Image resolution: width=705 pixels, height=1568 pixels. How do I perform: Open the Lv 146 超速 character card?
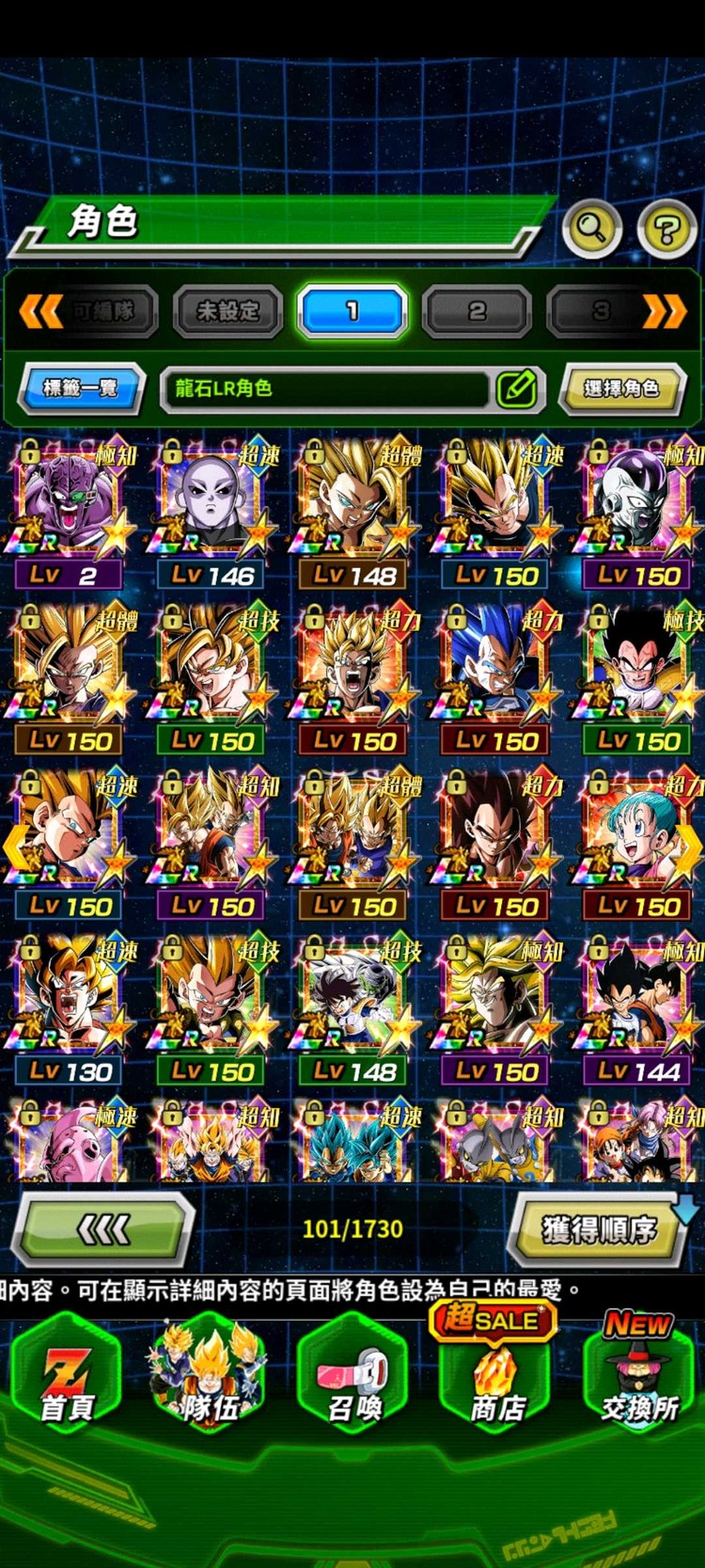[212, 515]
